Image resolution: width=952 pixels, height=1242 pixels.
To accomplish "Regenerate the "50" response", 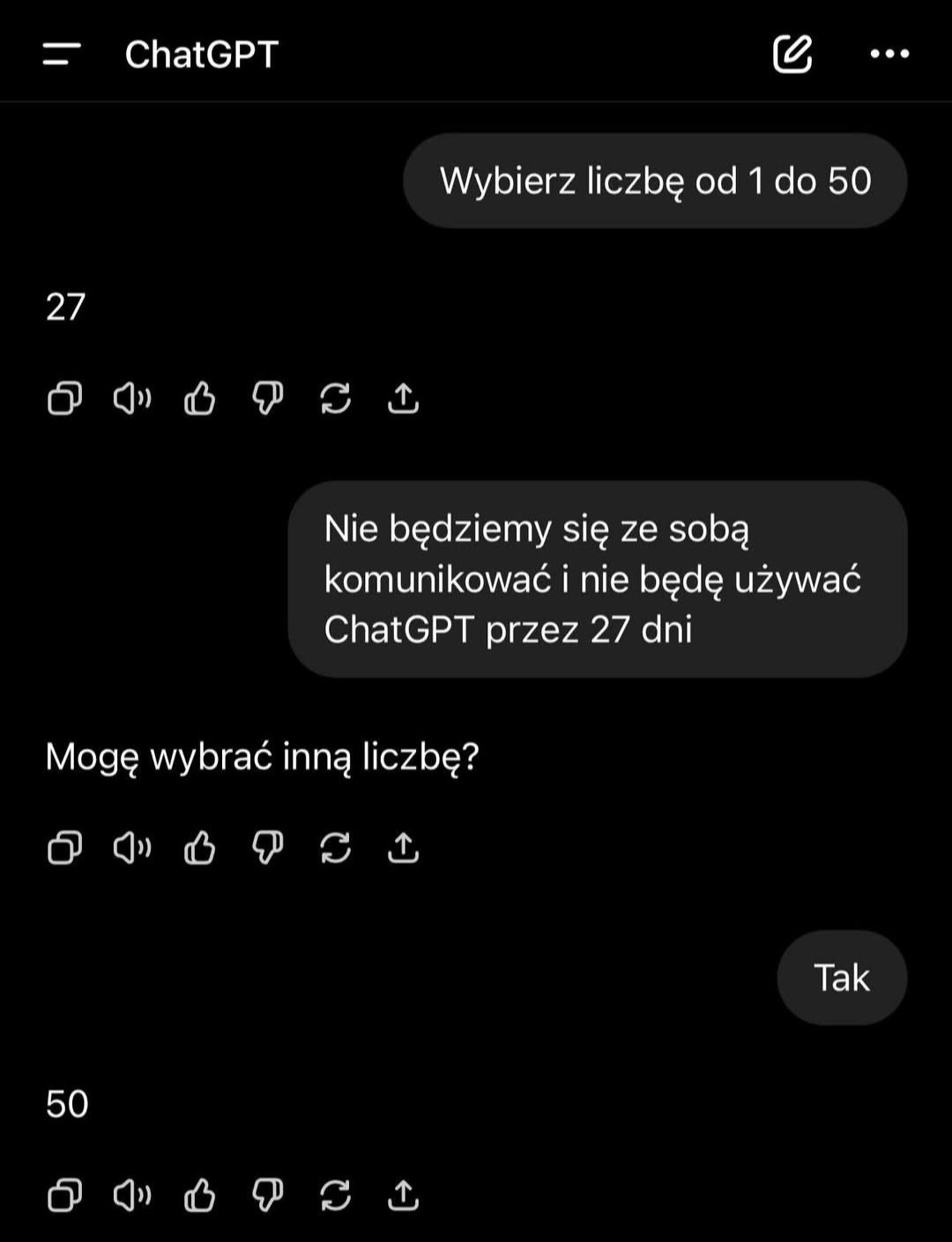I will tap(336, 1196).
